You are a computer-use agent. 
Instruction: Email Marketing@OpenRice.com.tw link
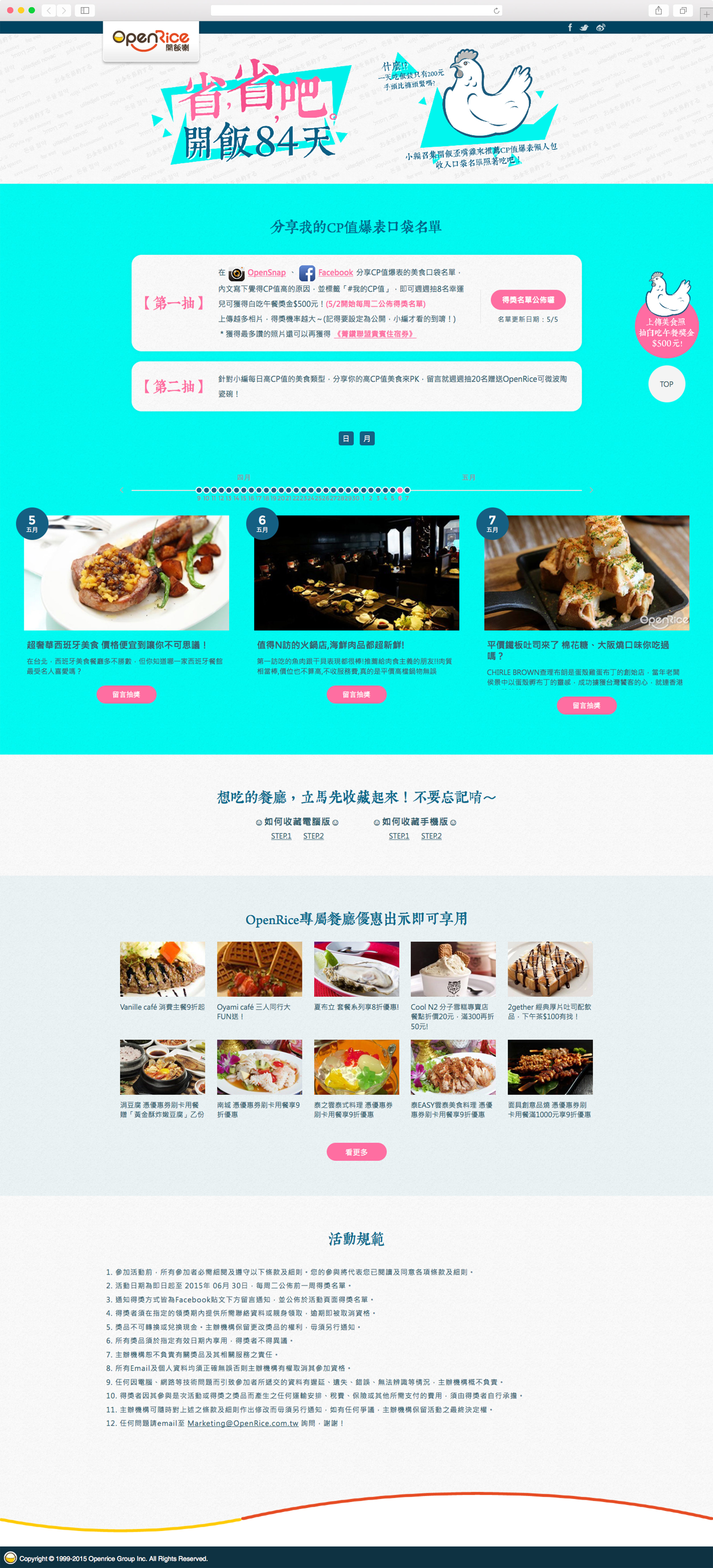[242, 1423]
